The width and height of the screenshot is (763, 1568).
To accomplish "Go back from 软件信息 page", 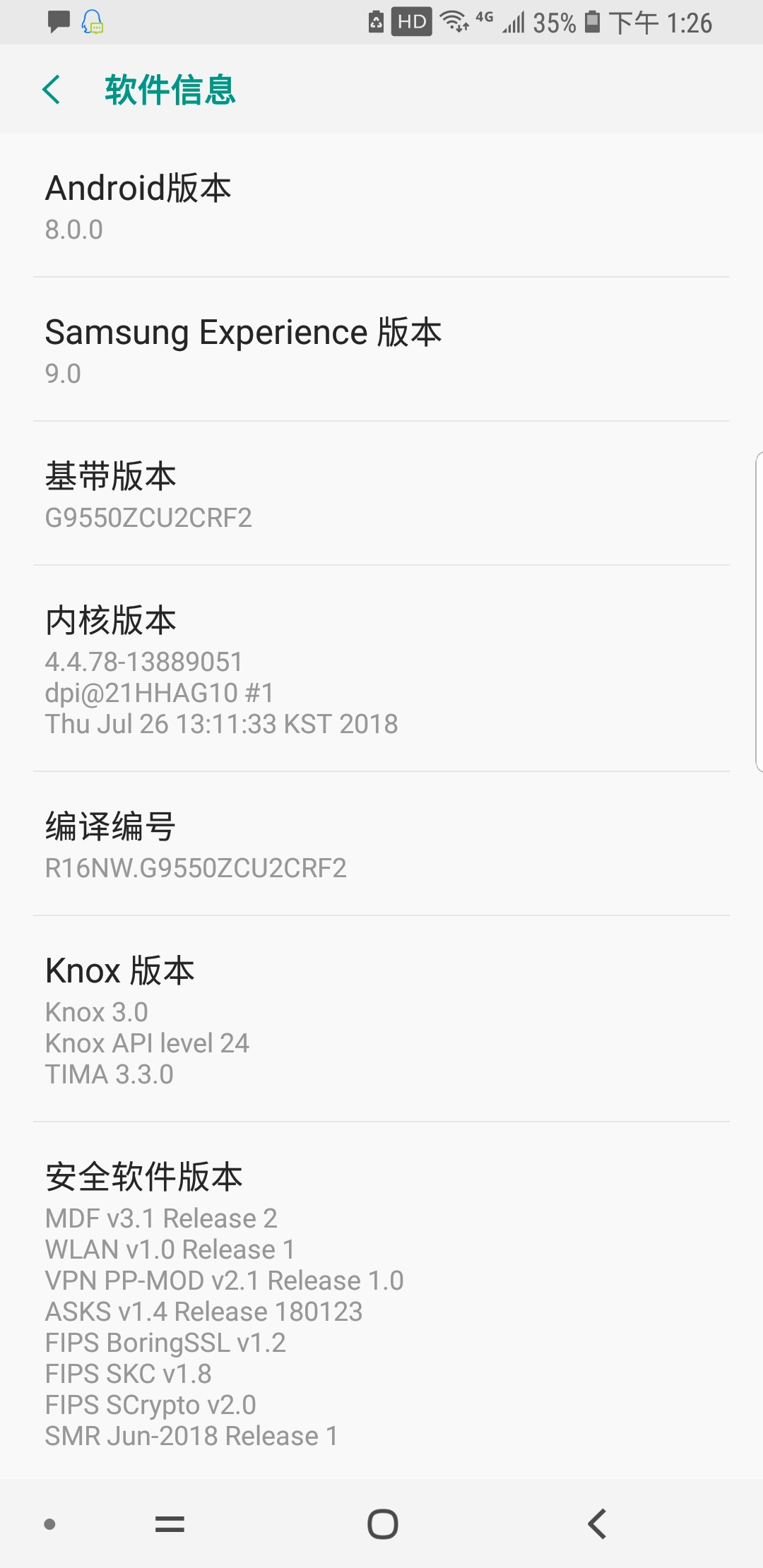I will (52, 90).
